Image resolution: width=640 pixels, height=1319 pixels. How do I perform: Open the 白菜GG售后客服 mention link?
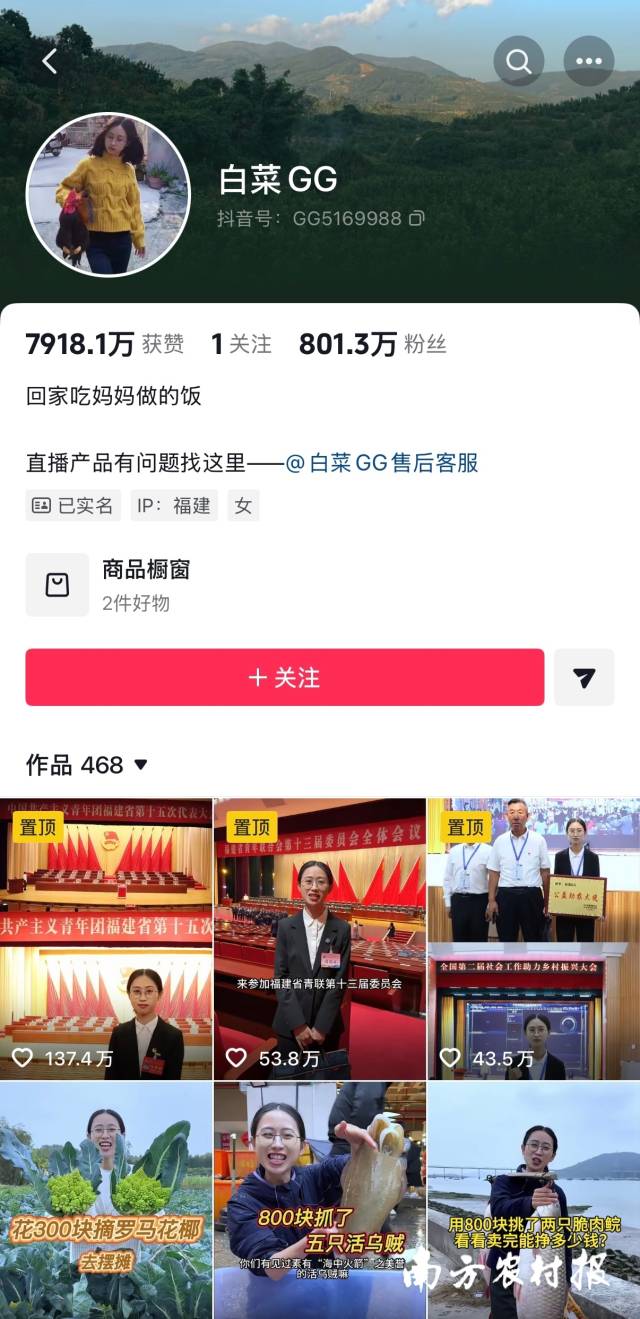coord(382,463)
